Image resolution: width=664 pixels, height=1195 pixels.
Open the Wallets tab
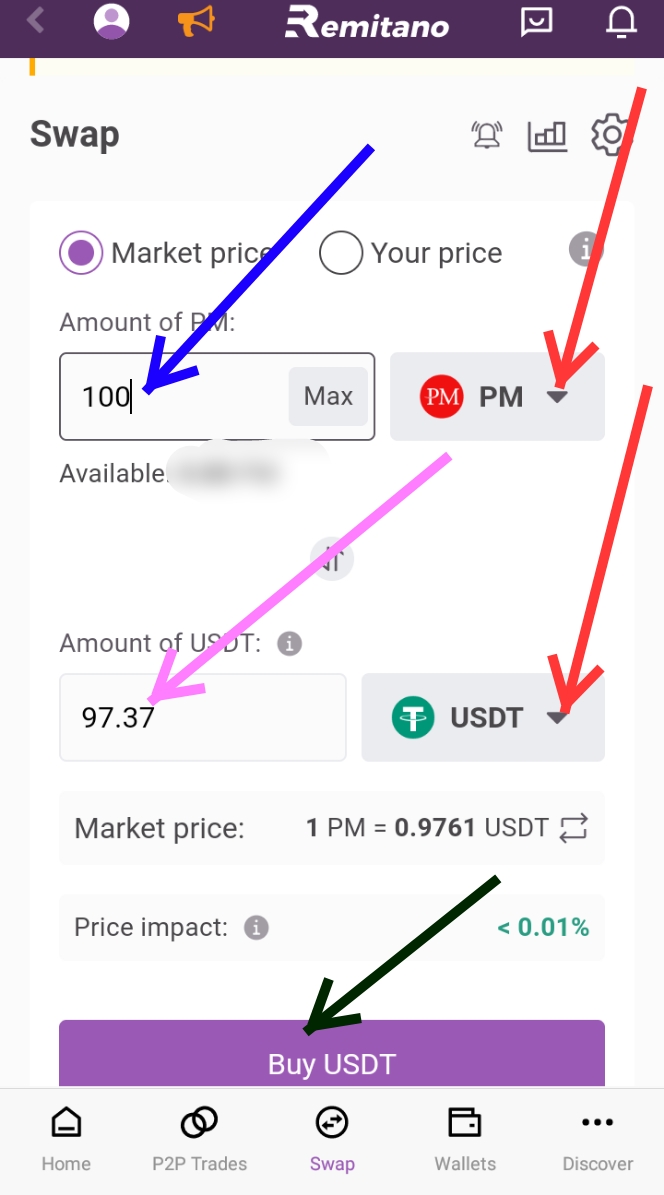point(465,1140)
